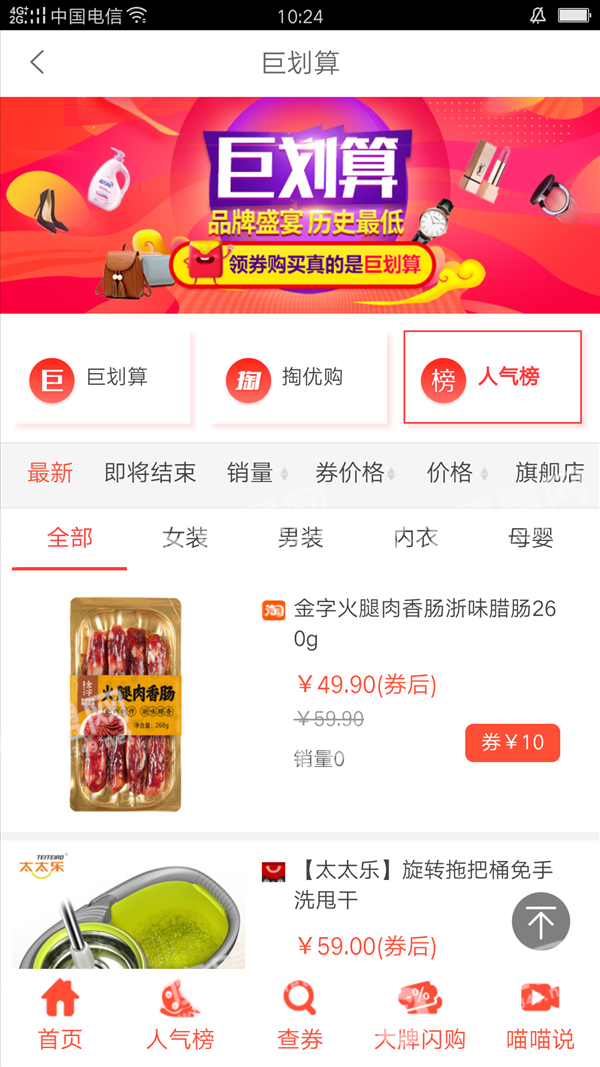Sort by 最新
The width and height of the screenshot is (600, 1067).
coord(50,472)
